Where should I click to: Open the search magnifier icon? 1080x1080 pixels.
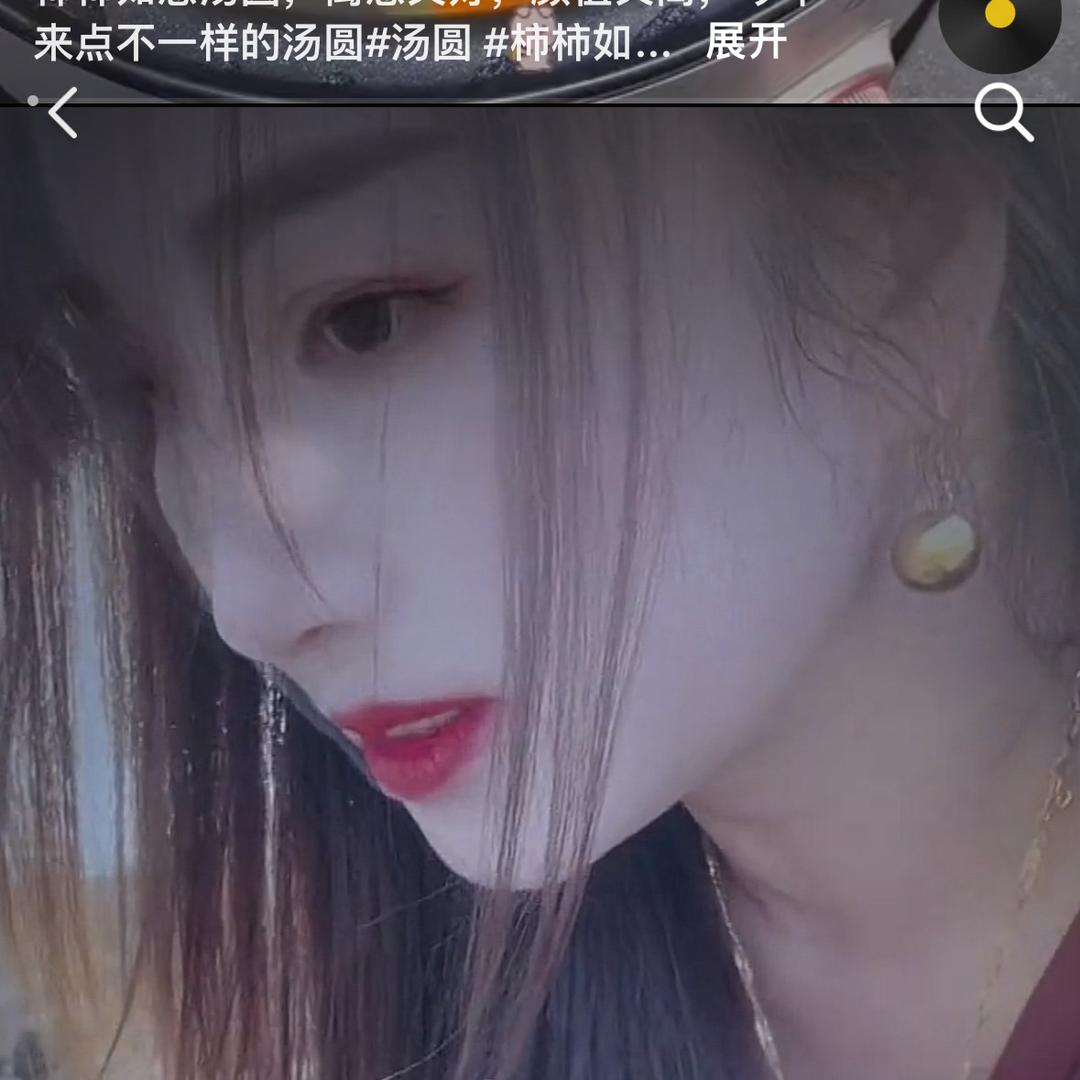click(x=1003, y=113)
